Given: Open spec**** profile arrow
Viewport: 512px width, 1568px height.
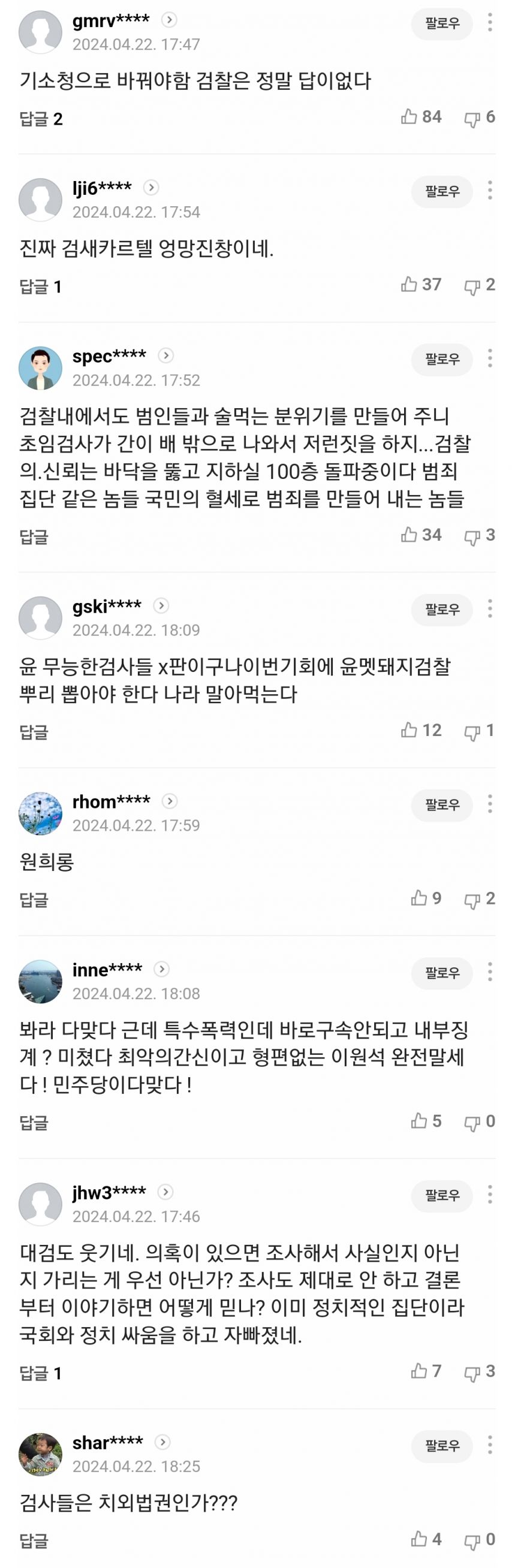Looking at the screenshot, I should tap(165, 355).
